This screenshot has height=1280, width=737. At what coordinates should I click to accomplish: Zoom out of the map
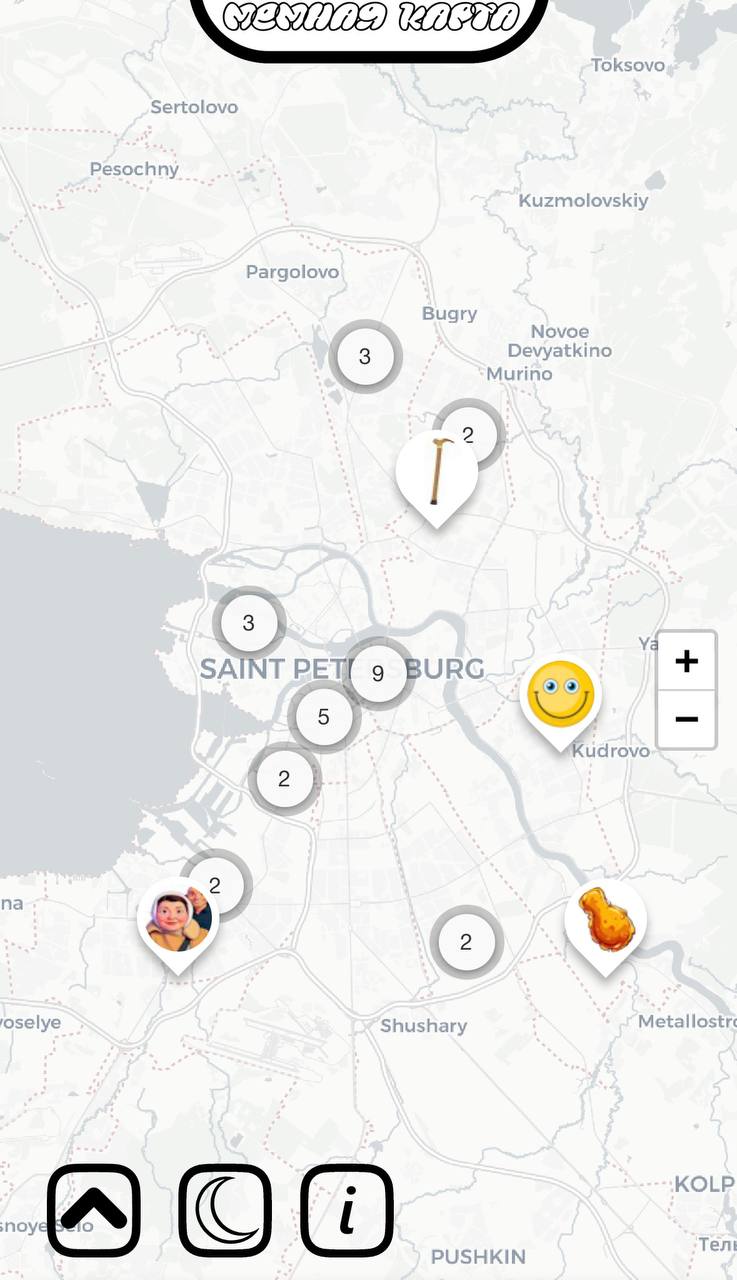pyautogui.click(x=686, y=719)
